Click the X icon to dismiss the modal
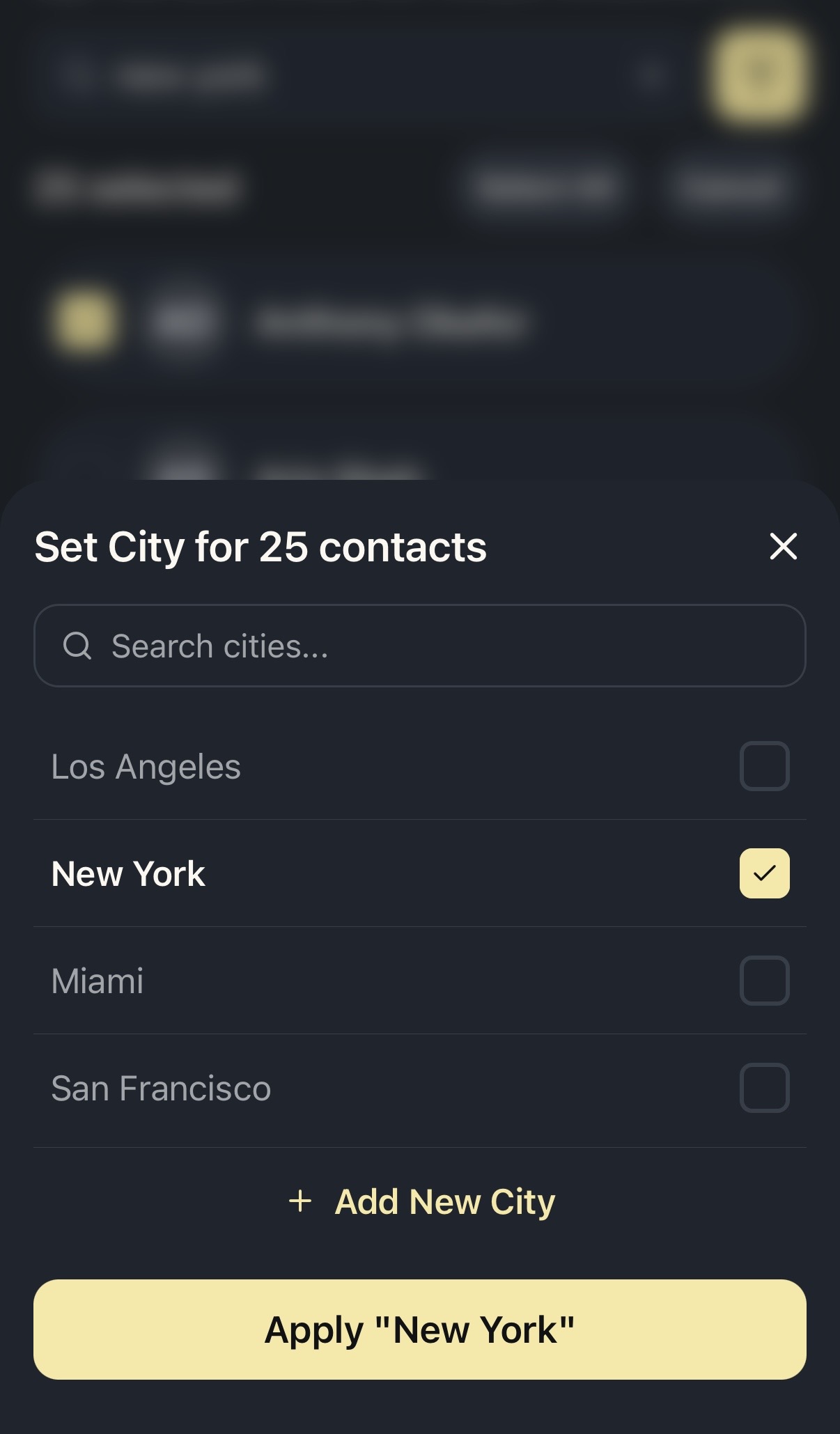Image resolution: width=840 pixels, height=1434 pixels. 783,546
